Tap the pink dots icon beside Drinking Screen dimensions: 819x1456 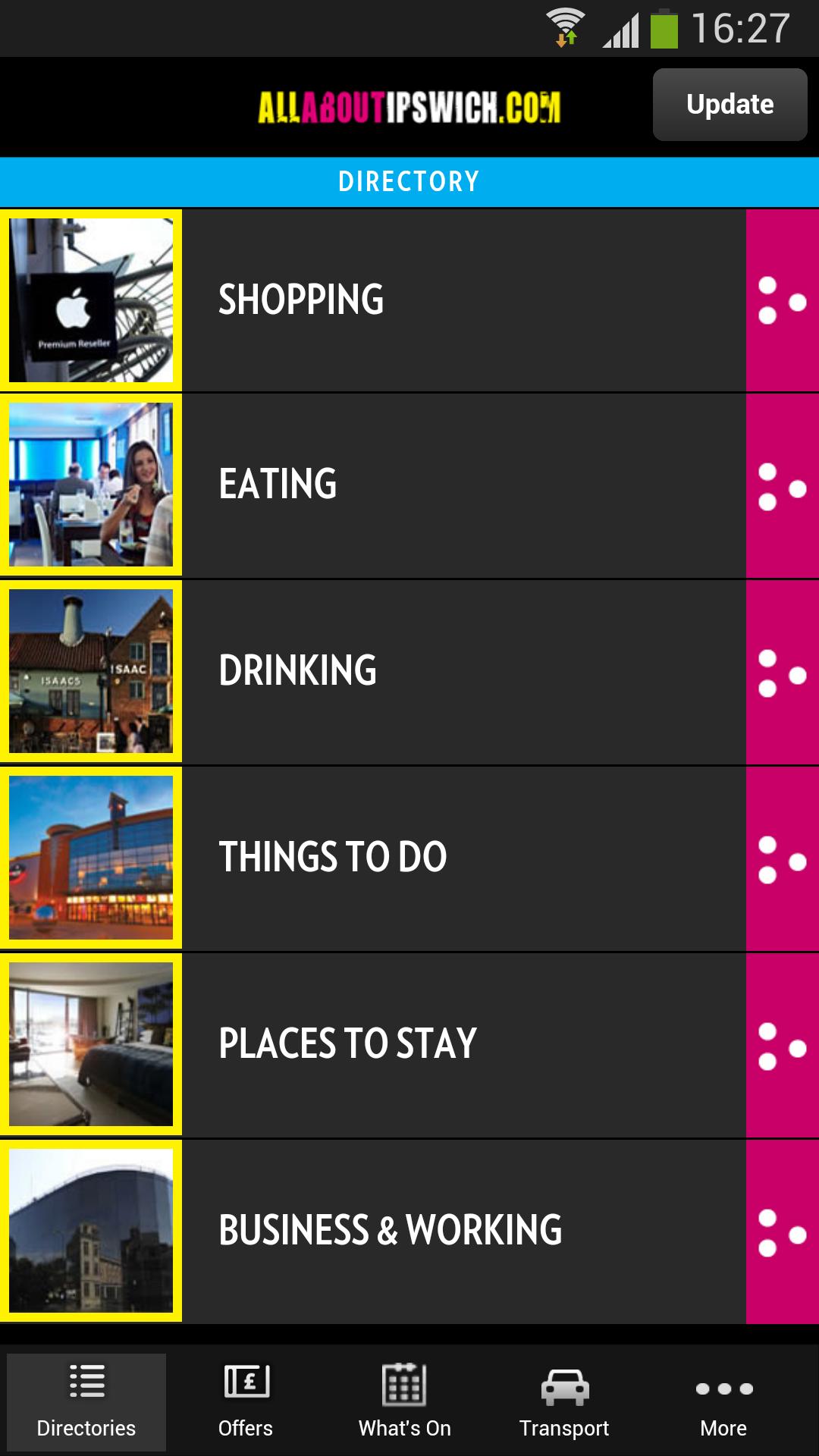pyautogui.click(x=781, y=671)
